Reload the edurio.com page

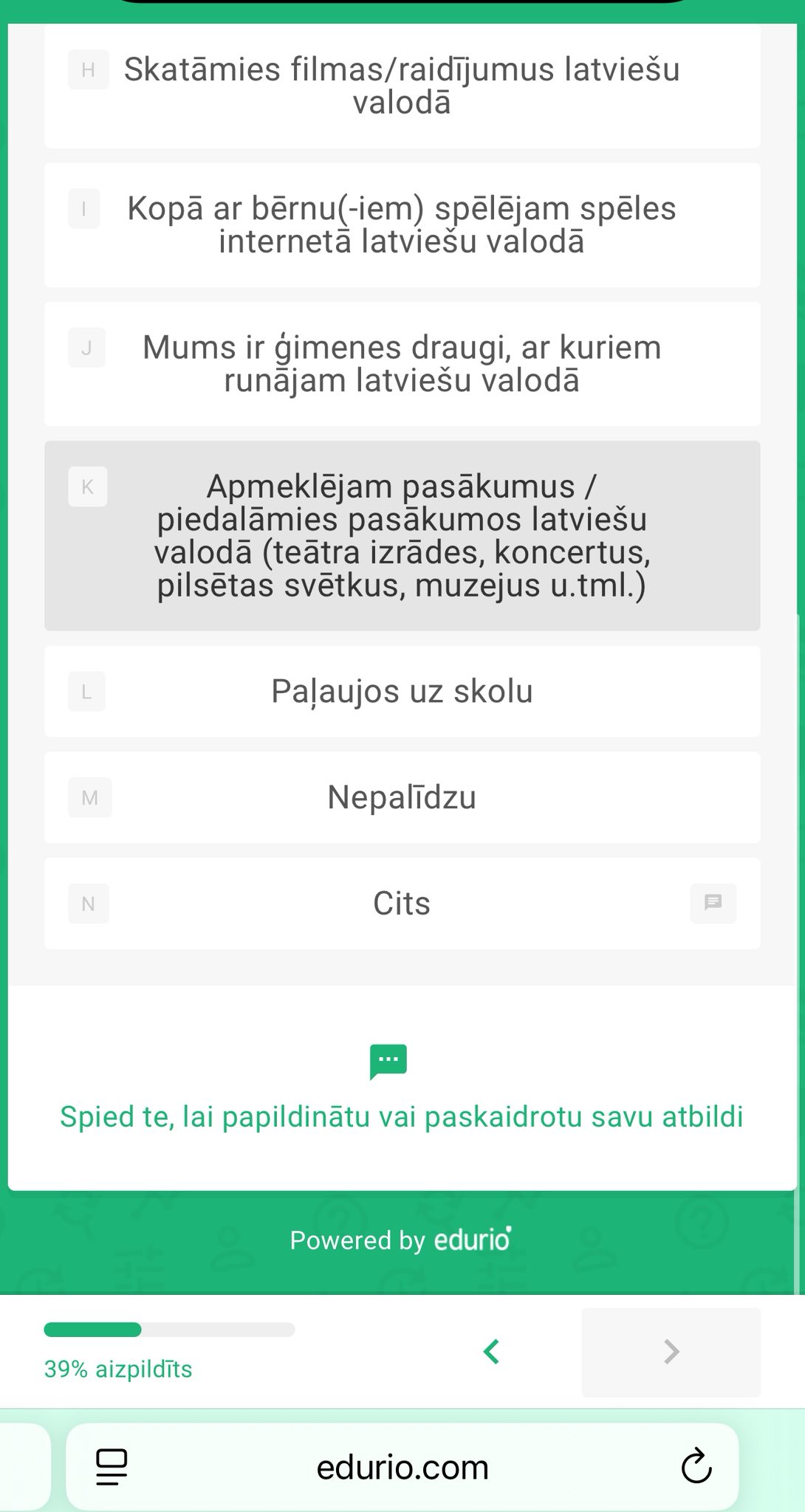(696, 1466)
